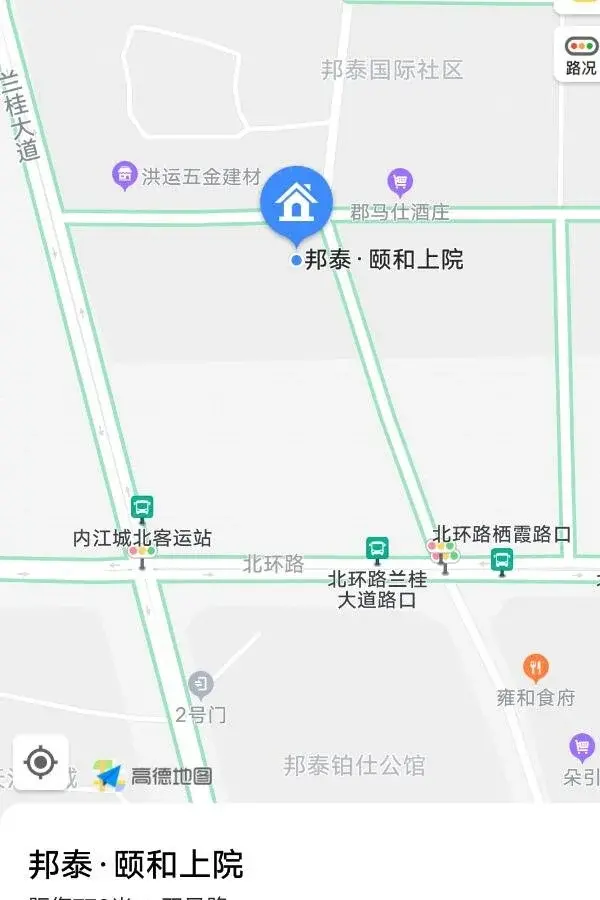Open the 北环路兰桂大道路口 bus stop
The width and height of the screenshot is (600, 900).
click(x=377, y=548)
